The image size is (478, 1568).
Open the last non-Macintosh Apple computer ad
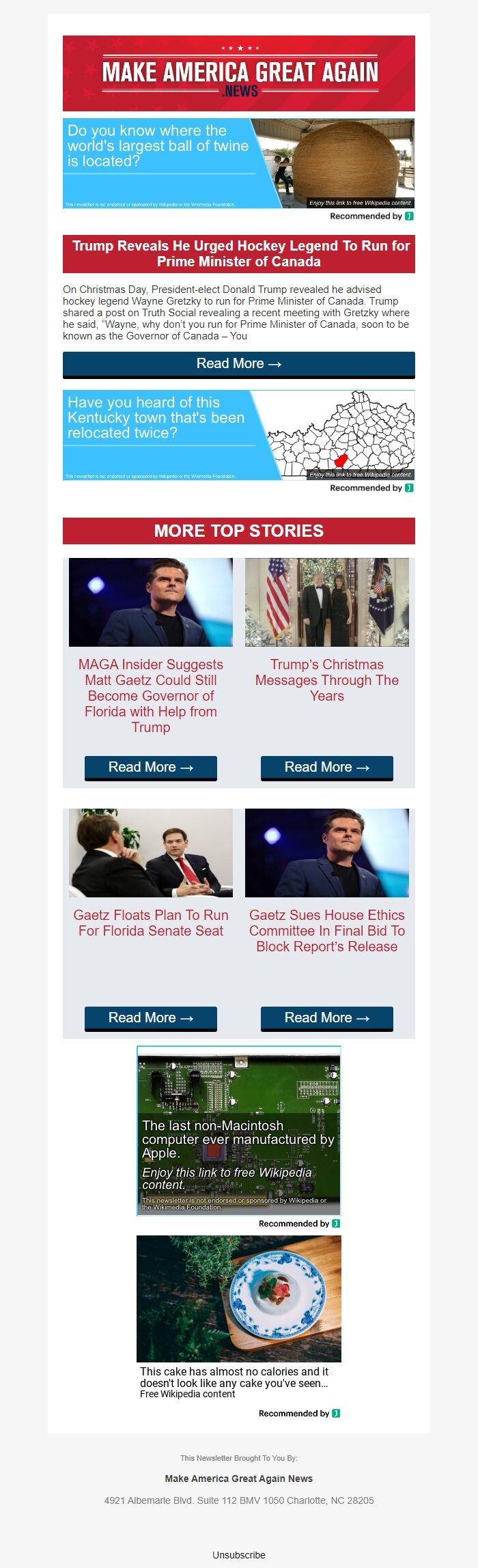tap(238, 1130)
